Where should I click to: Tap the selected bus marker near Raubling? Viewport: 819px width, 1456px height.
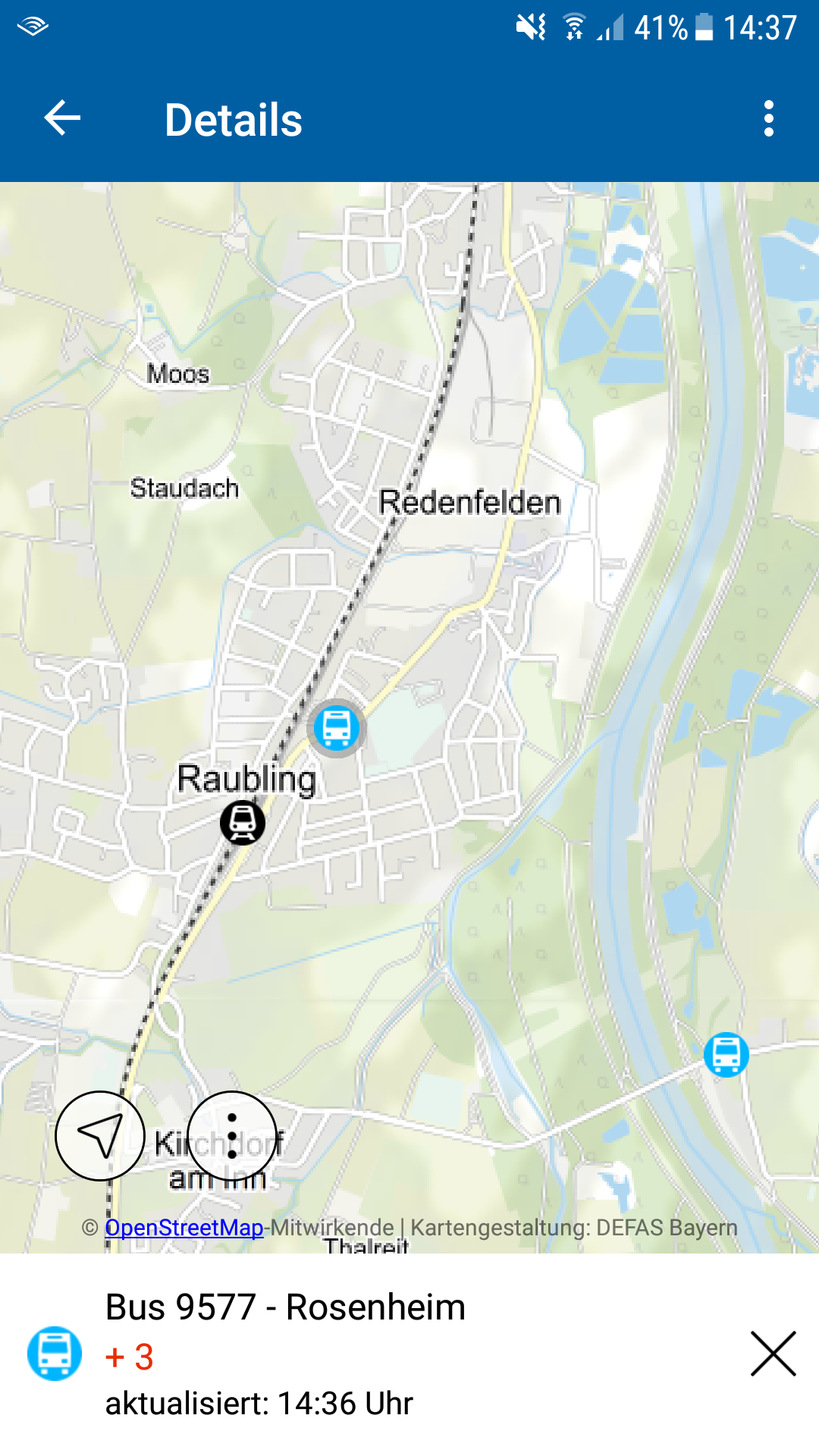pos(337,728)
